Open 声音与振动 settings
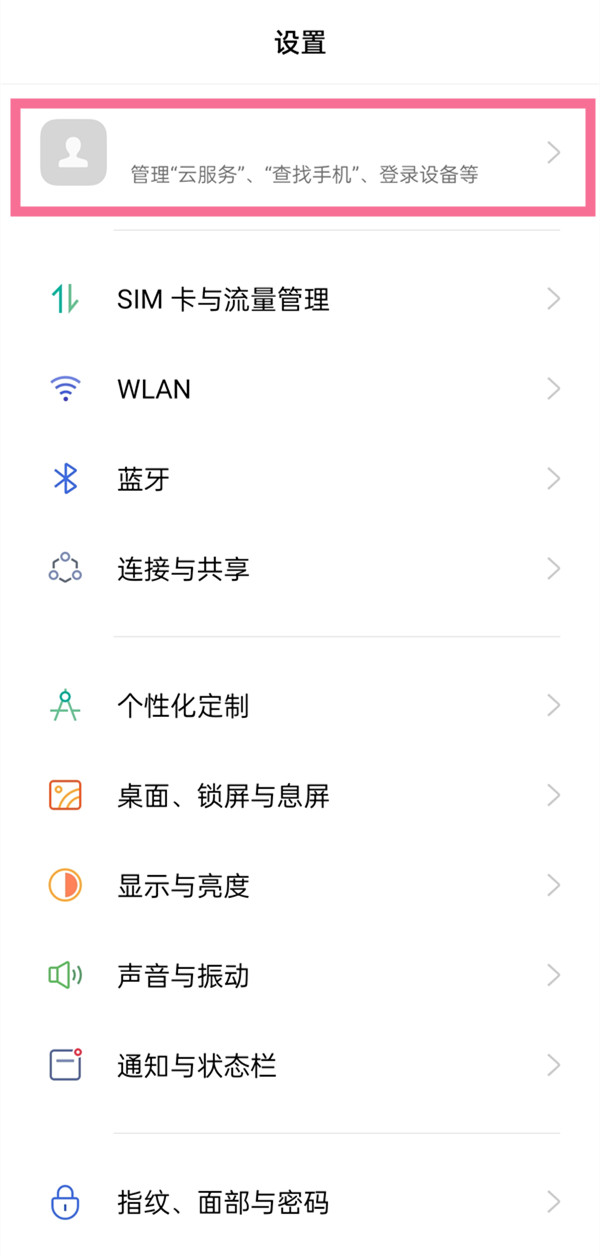 [300, 976]
